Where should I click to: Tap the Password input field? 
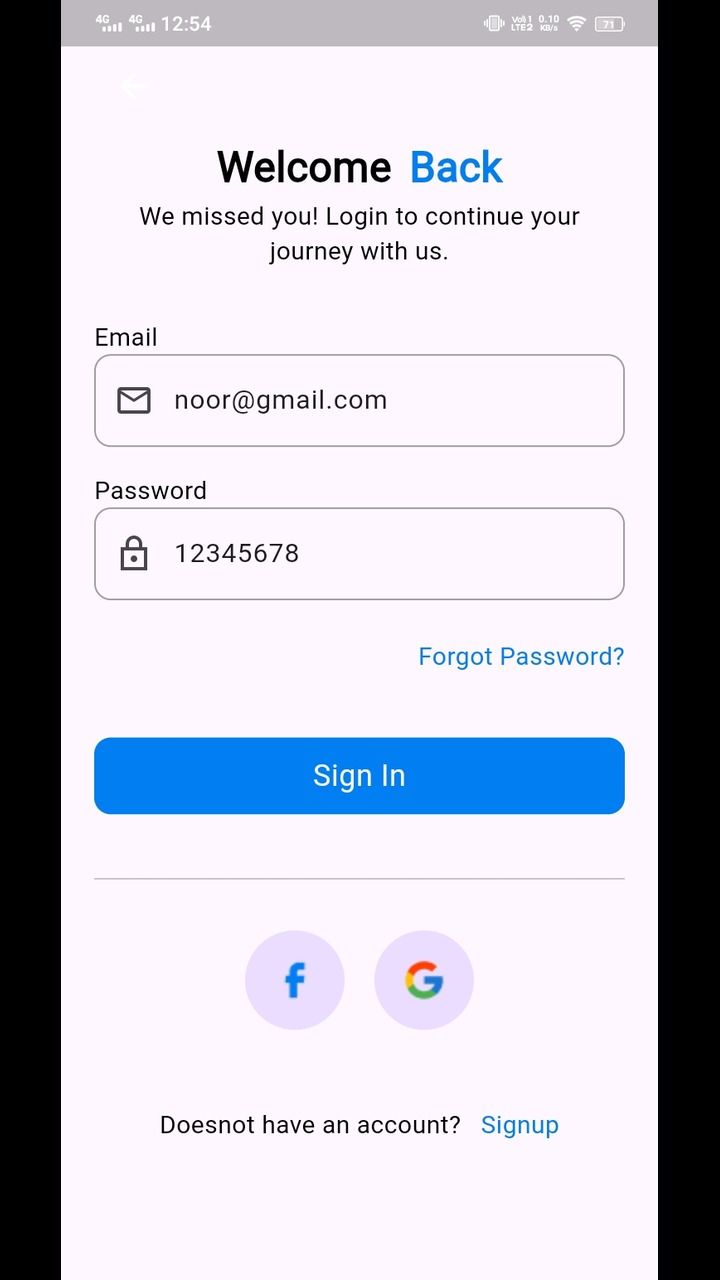tap(359, 554)
